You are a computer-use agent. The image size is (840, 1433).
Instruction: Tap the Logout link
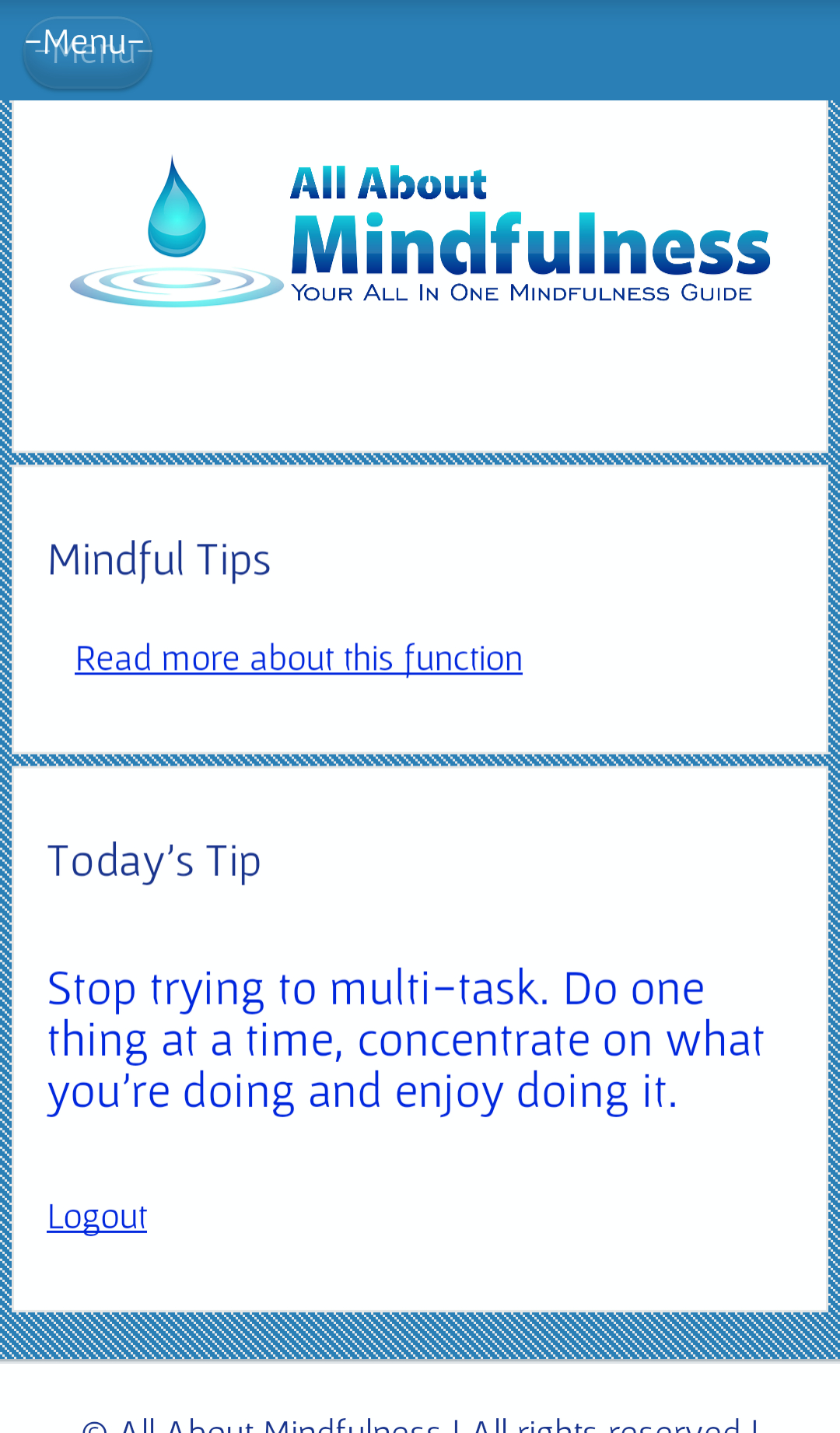97,1217
